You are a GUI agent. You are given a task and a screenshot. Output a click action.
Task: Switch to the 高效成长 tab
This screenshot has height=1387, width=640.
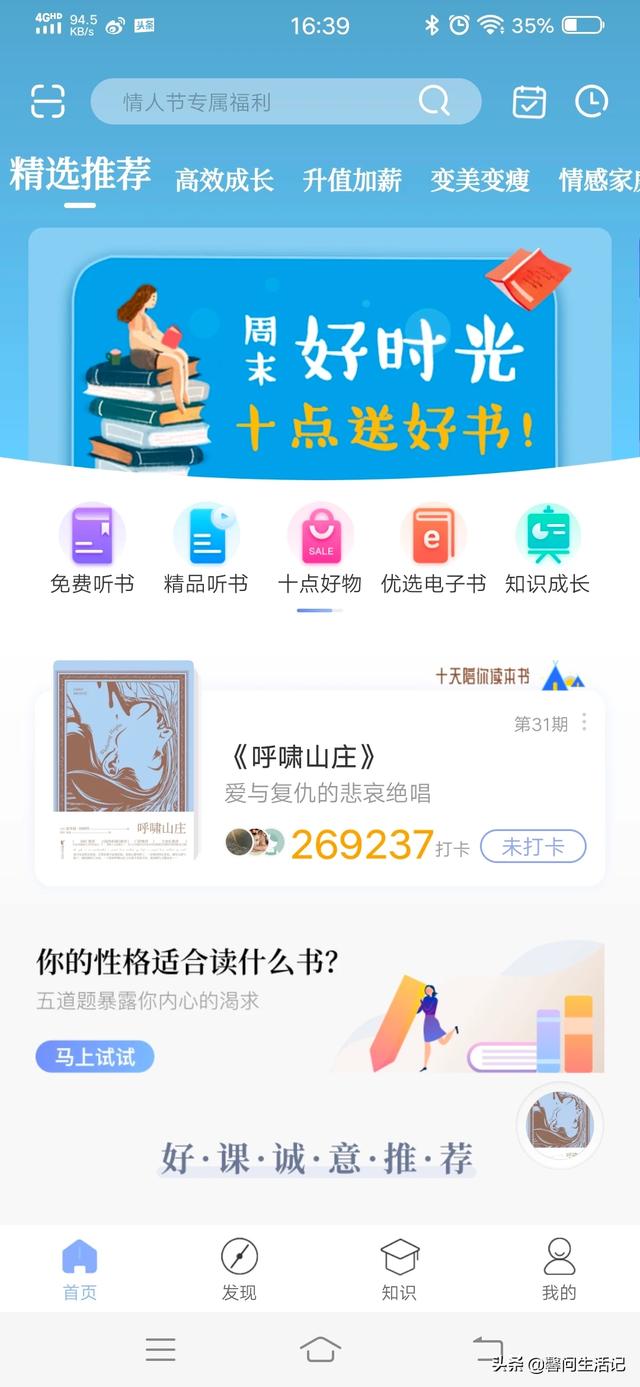[x=224, y=180]
